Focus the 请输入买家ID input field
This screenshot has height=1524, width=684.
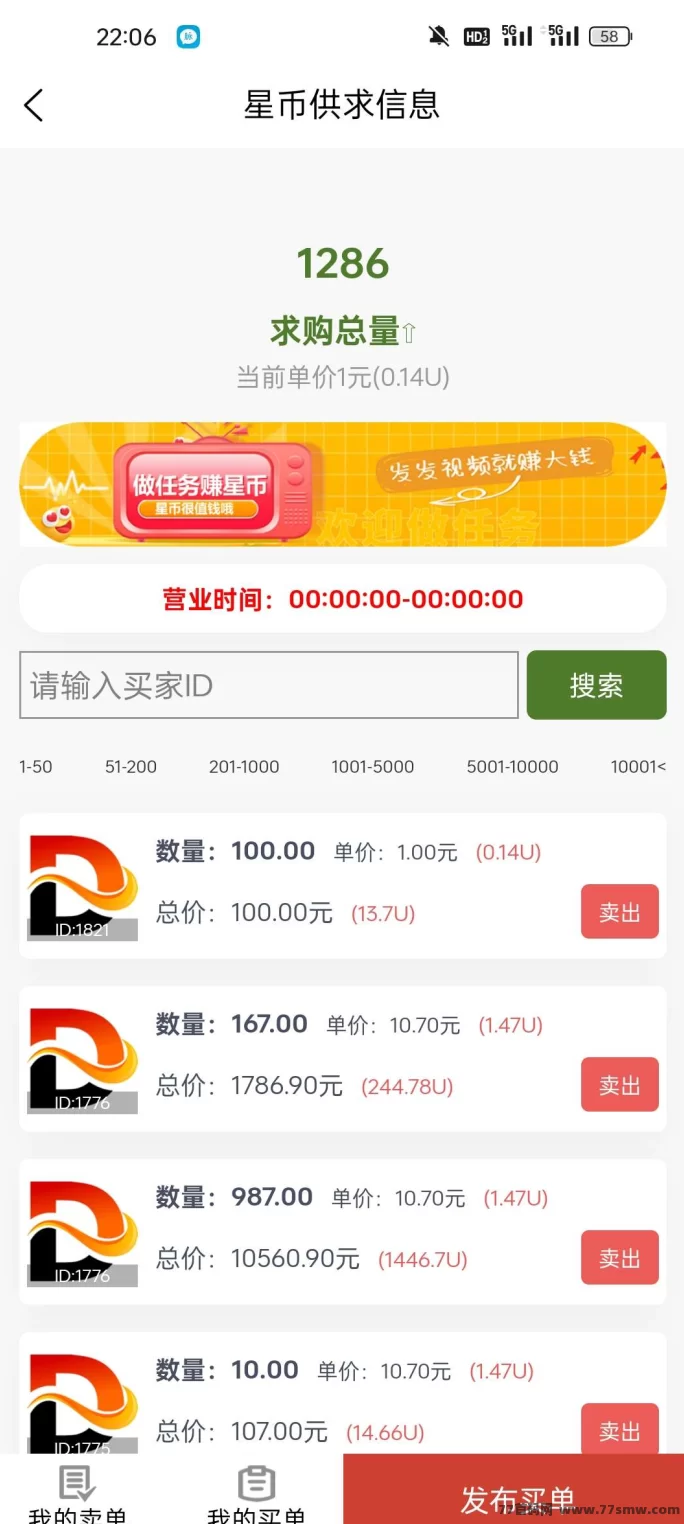tap(269, 685)
